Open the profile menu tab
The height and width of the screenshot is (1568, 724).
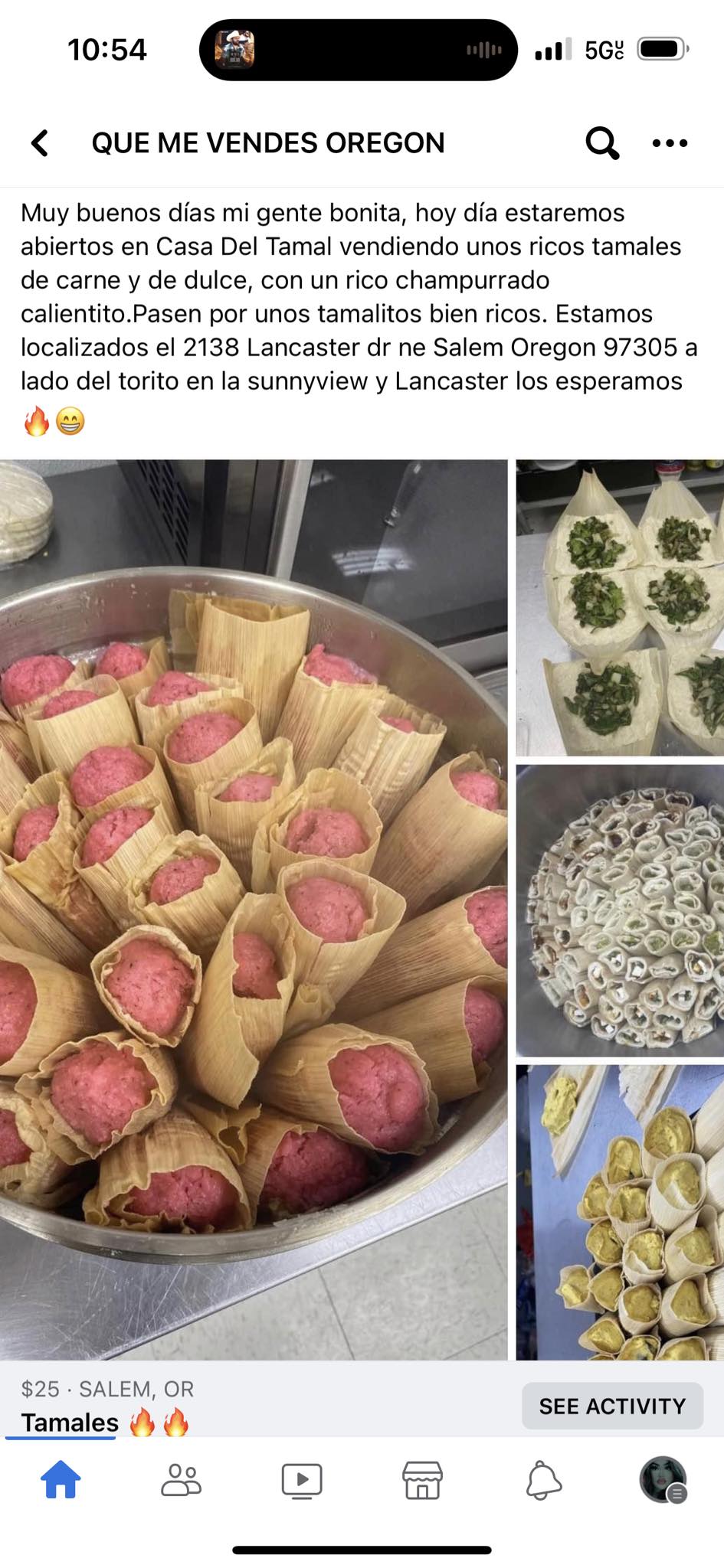click(x=663, y=1479)
